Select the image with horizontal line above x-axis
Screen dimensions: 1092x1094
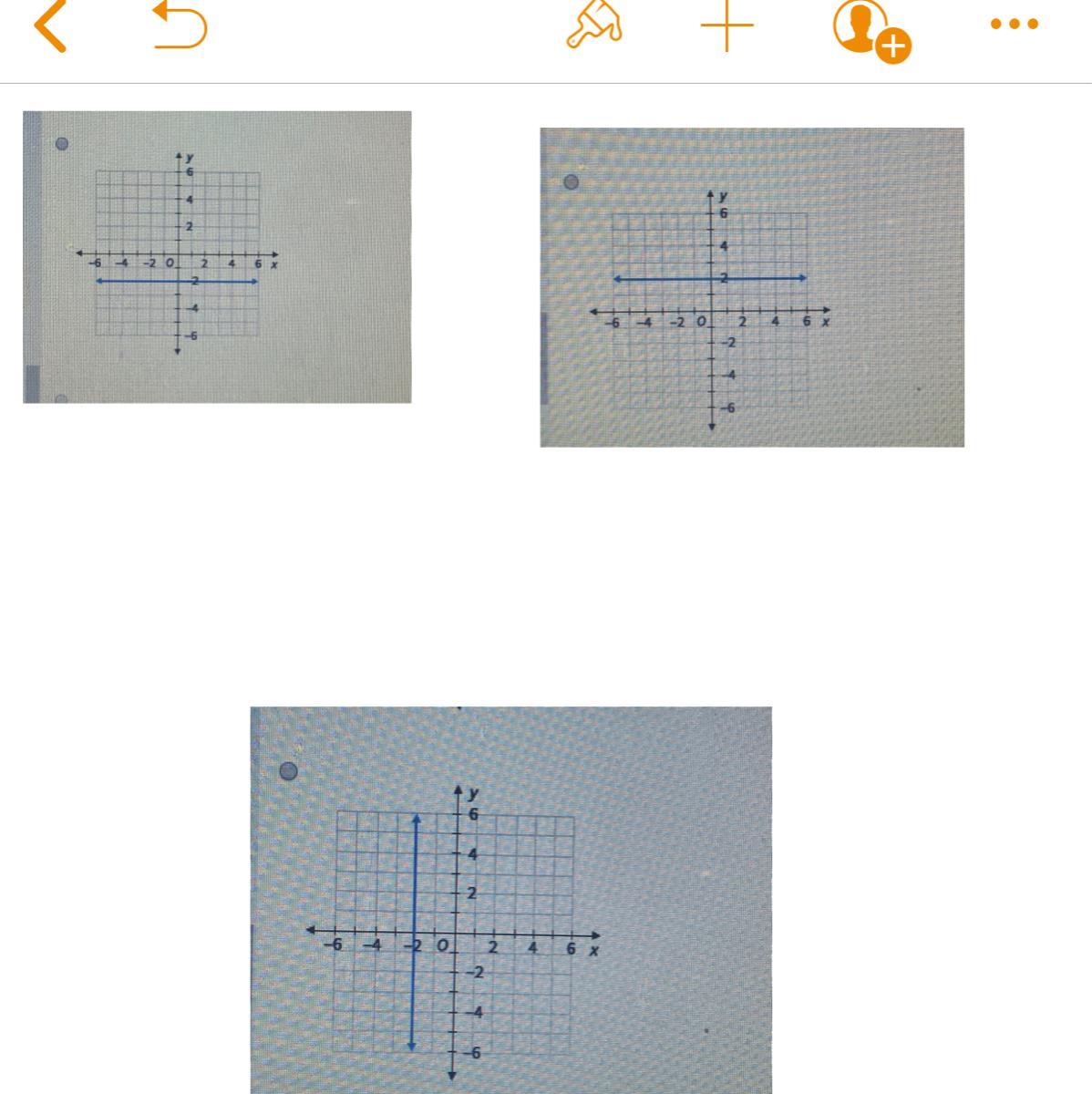coord(752,287)
